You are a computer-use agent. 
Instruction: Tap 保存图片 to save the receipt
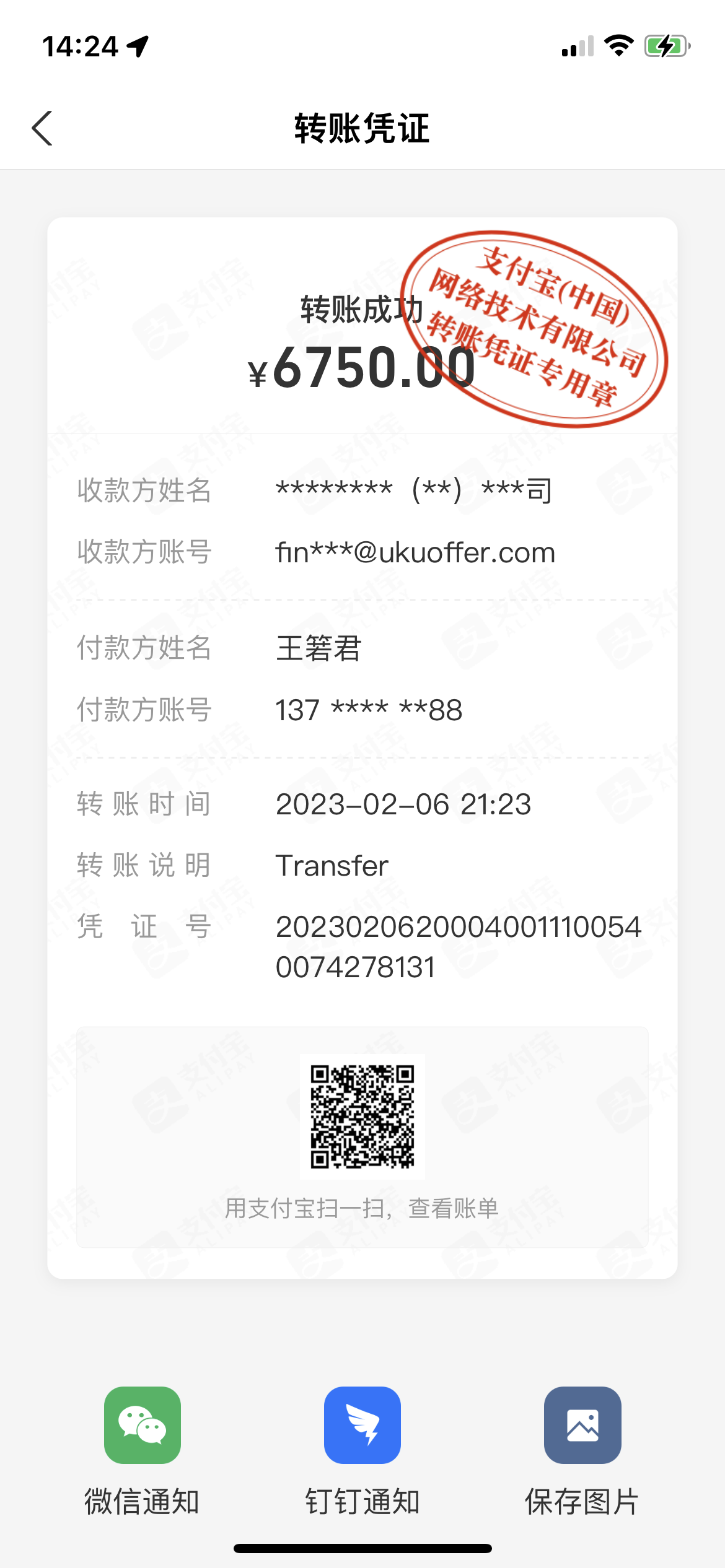point(582,1425)
